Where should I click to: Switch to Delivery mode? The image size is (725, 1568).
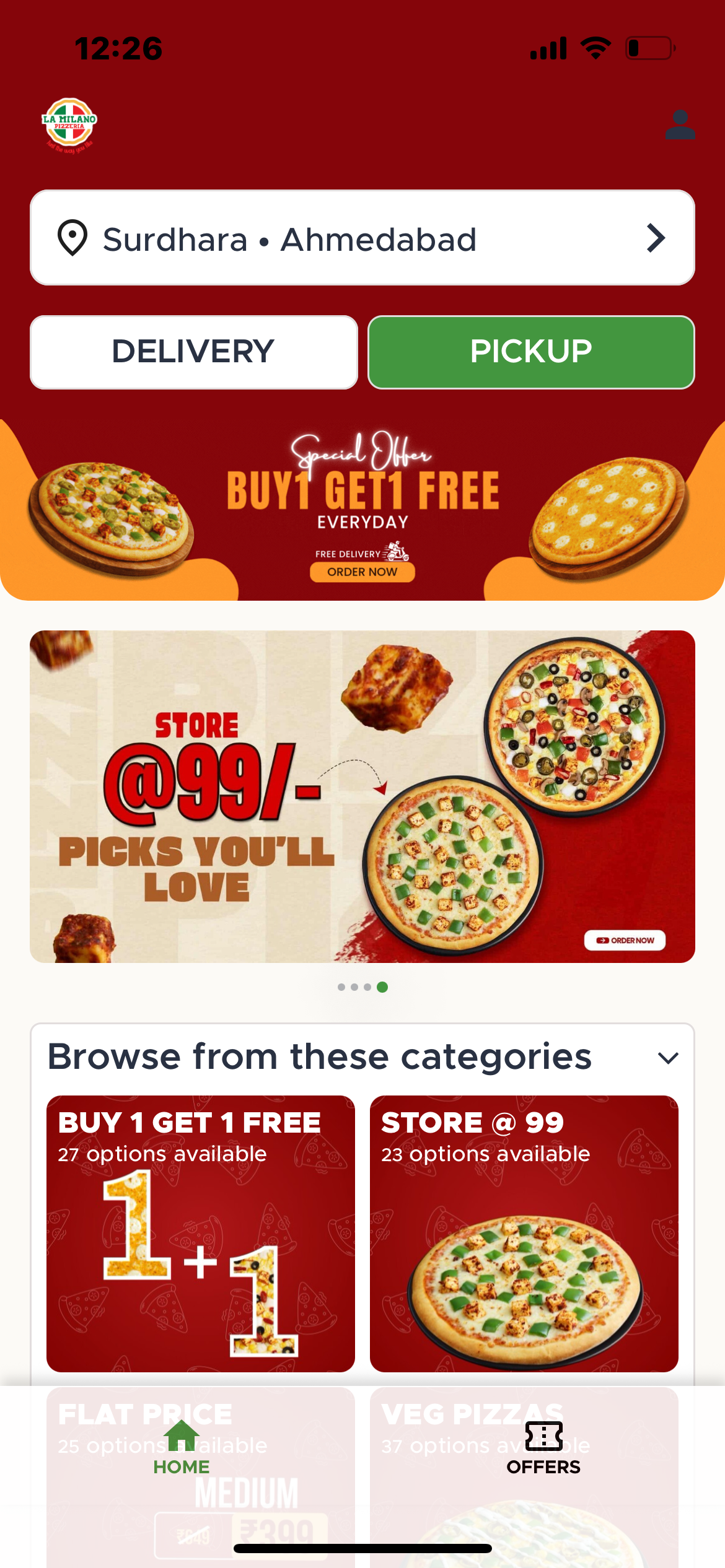(193, 351)
